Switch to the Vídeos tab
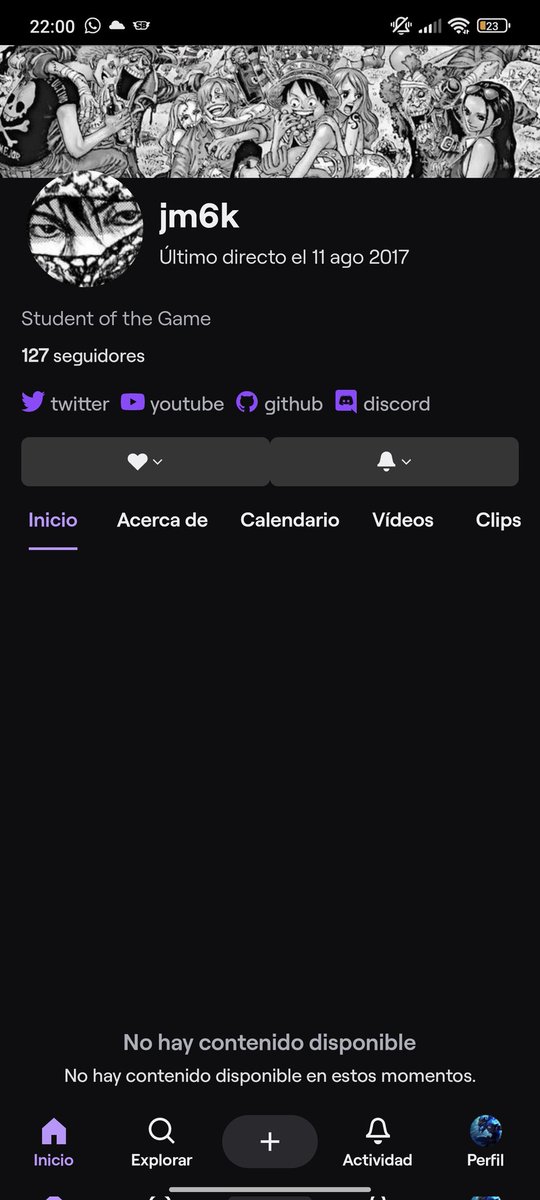540x1200 pixels. 403,520
